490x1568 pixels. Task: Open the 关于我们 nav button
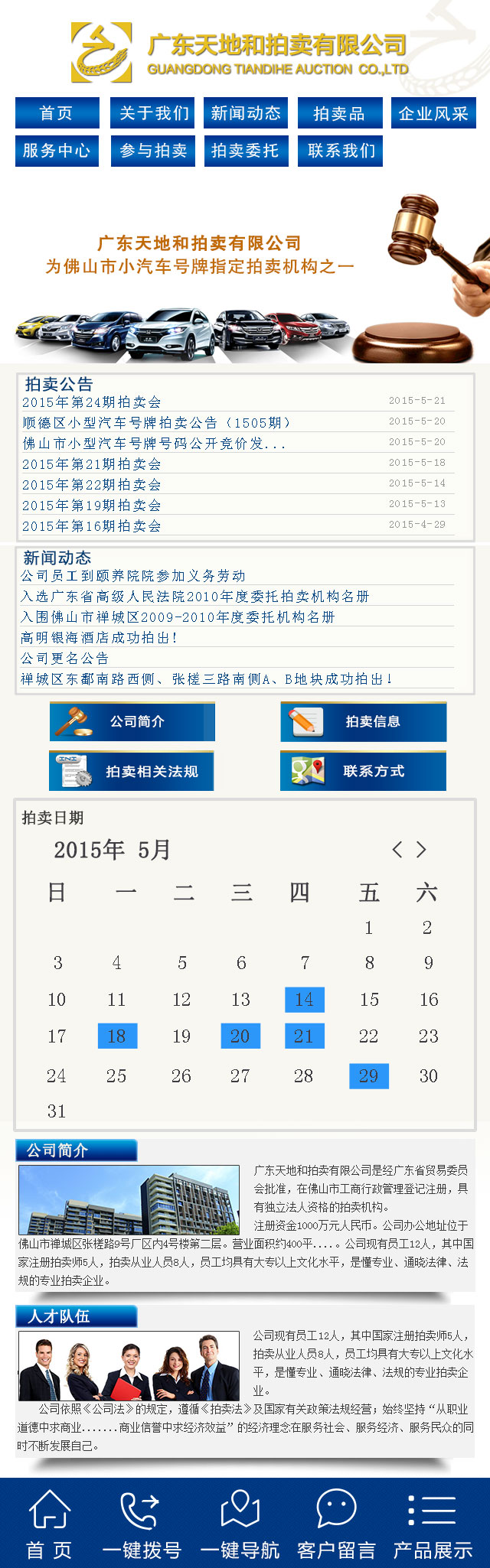[152, 113]
